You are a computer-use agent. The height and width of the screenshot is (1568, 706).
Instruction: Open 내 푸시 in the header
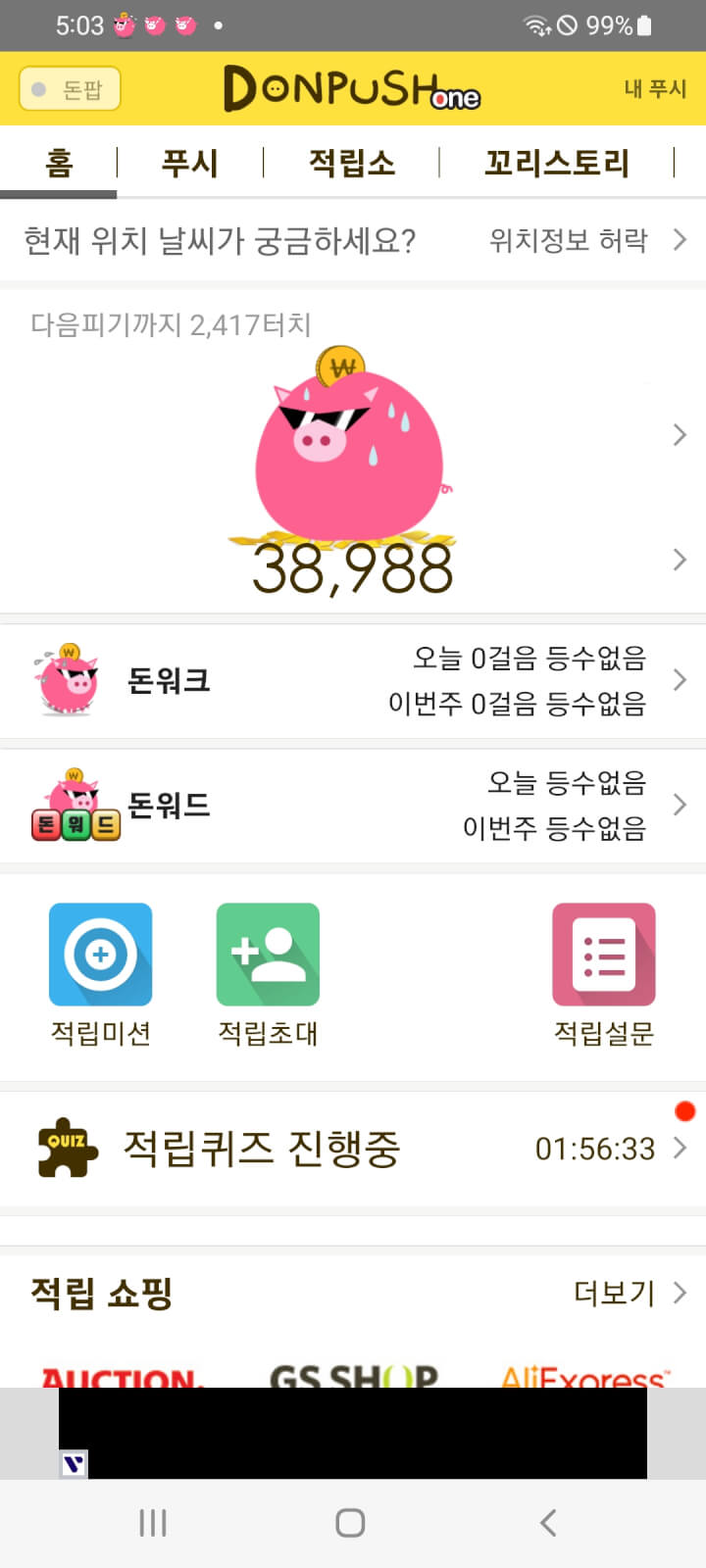[x=655, y=89]
